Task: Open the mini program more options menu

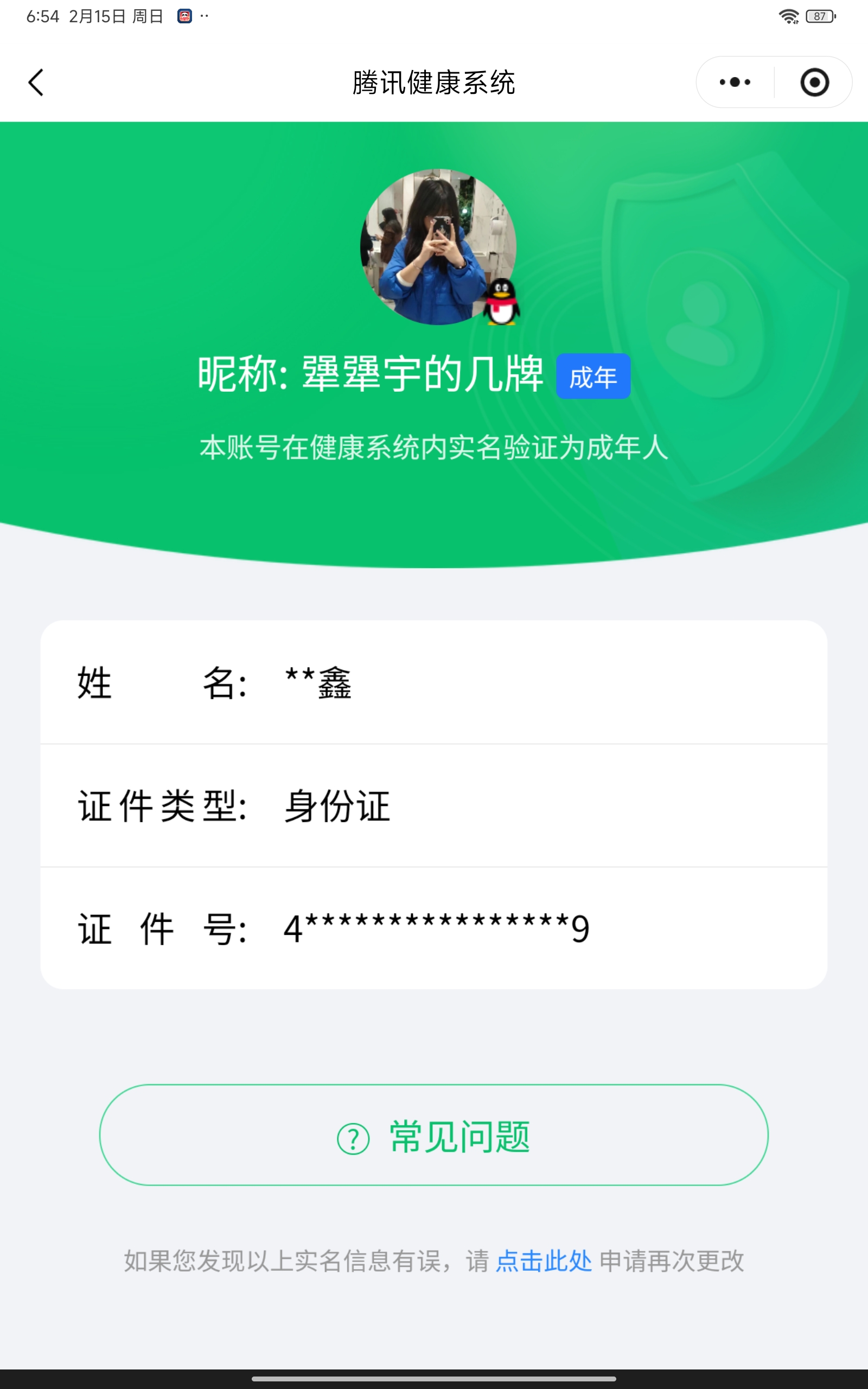Action: click(735, 82)
